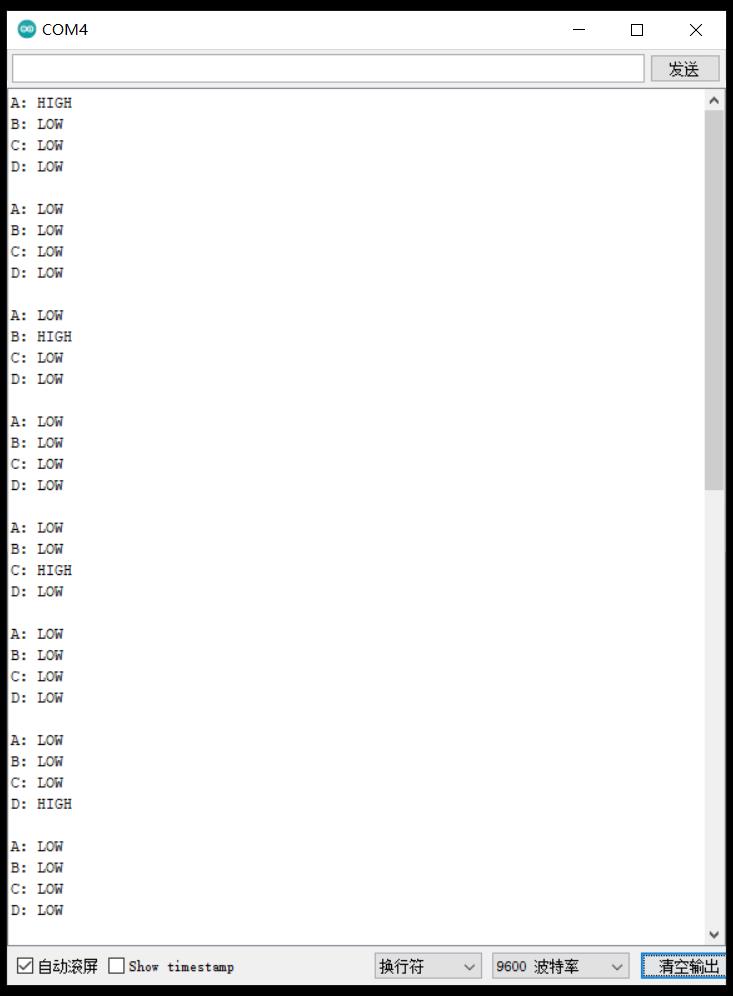Open the 9600 波特率 baud rate dropdown

tap(560, 966)
